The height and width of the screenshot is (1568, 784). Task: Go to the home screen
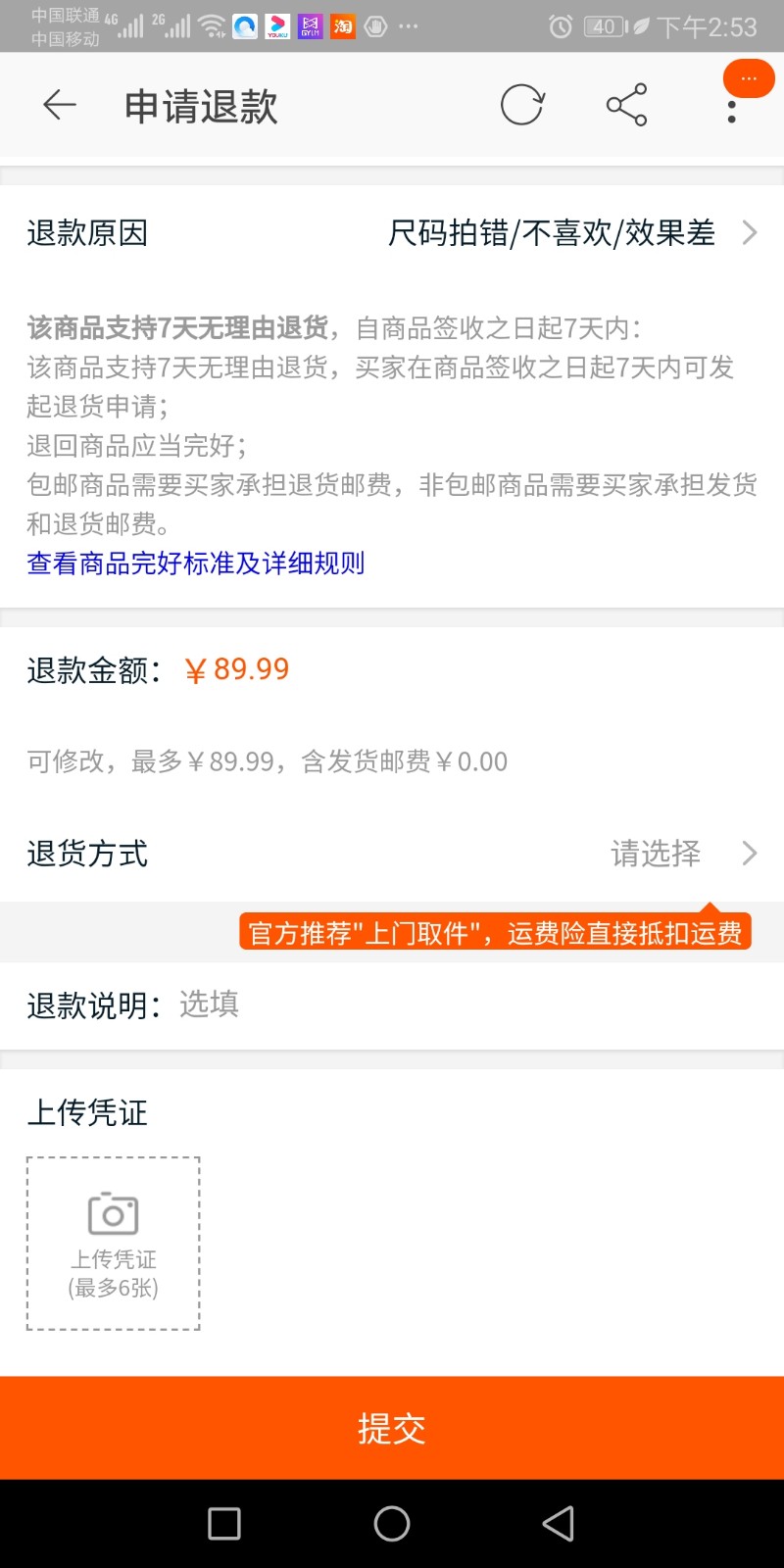[x=392, y=1524]
